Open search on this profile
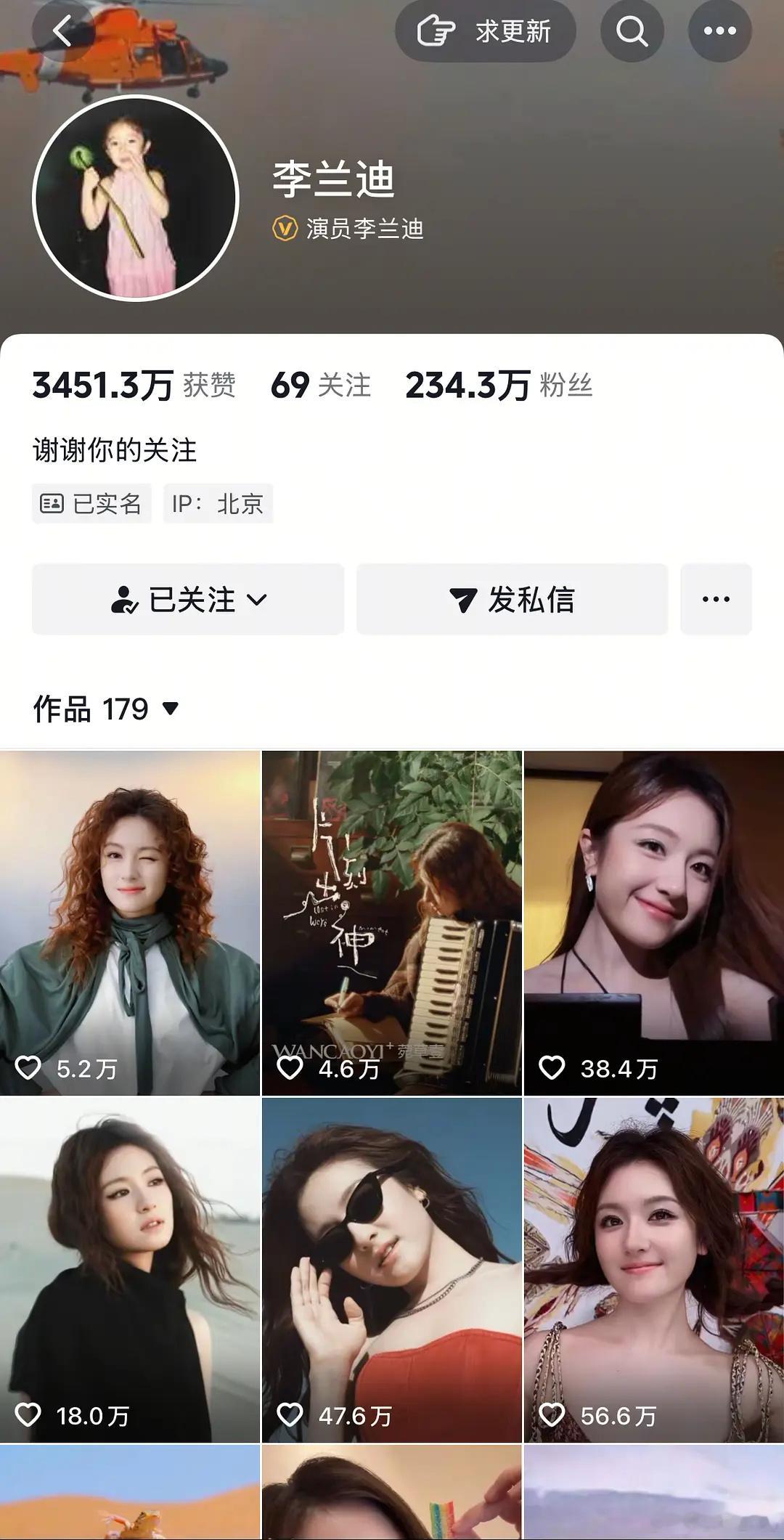784x1540 pixels. click(x=632, y=31)
